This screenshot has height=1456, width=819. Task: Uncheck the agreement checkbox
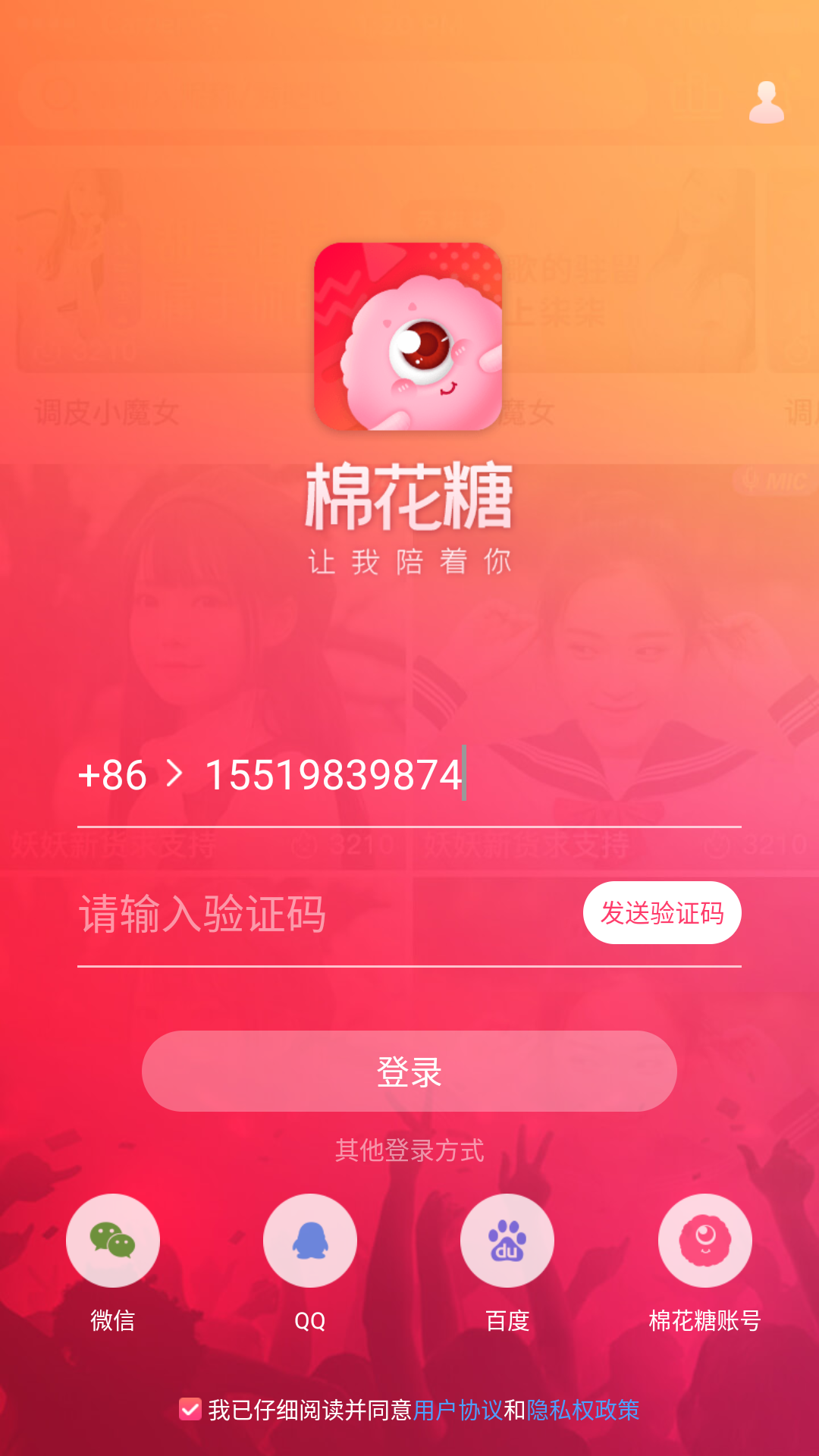click(190, 1410)
